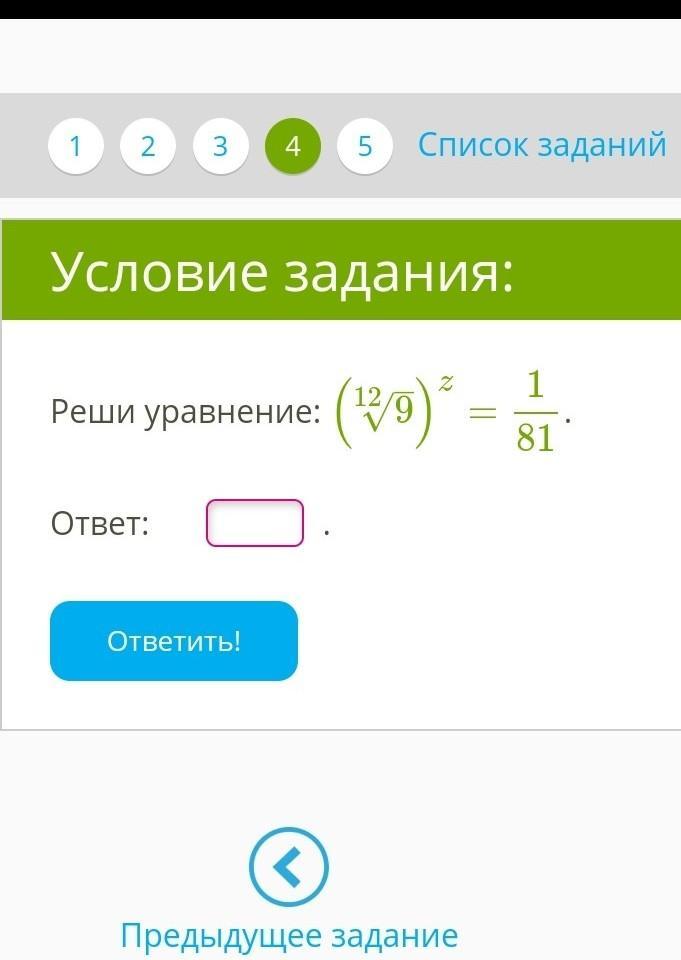
Task: Go to task number 3
Action: [x=220, y=147]
